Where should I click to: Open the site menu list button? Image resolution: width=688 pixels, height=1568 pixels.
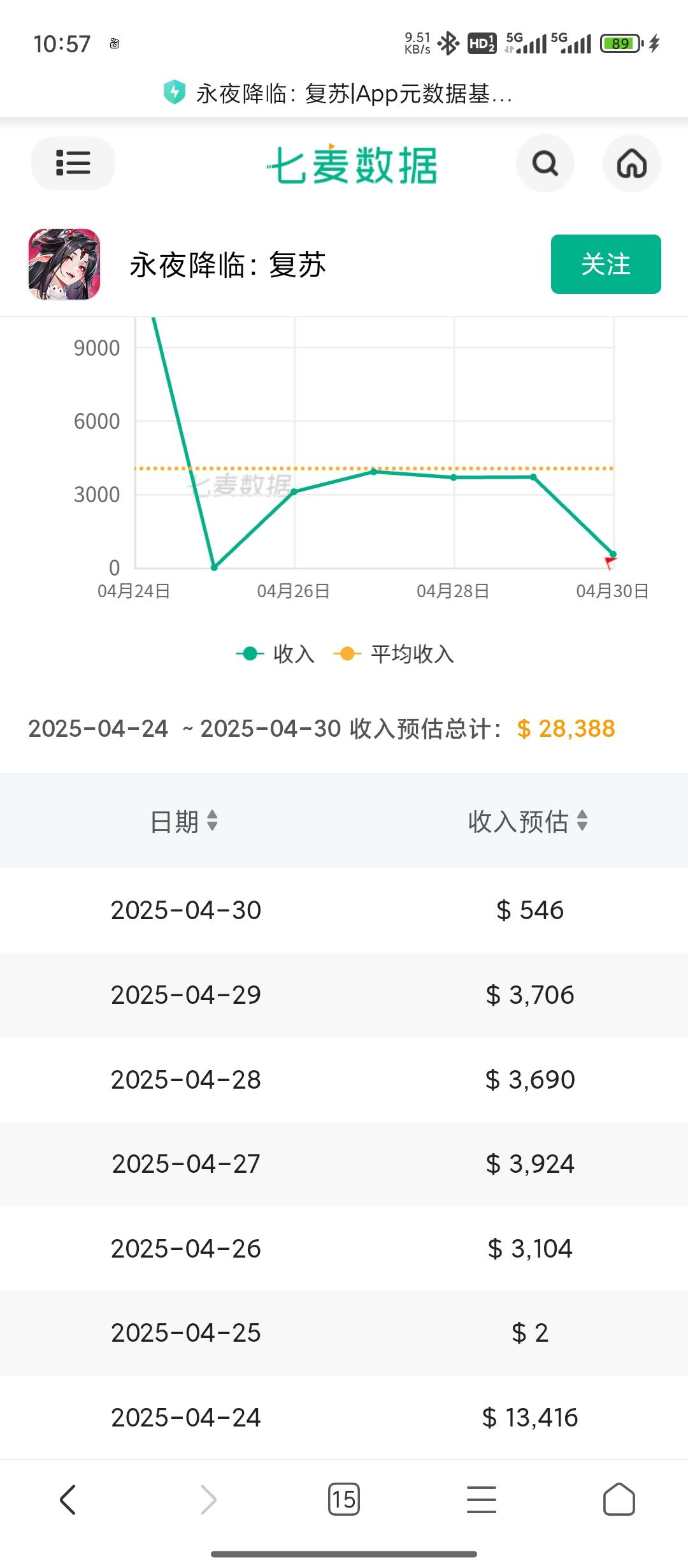pyautogui.click(x=73, y=163)
